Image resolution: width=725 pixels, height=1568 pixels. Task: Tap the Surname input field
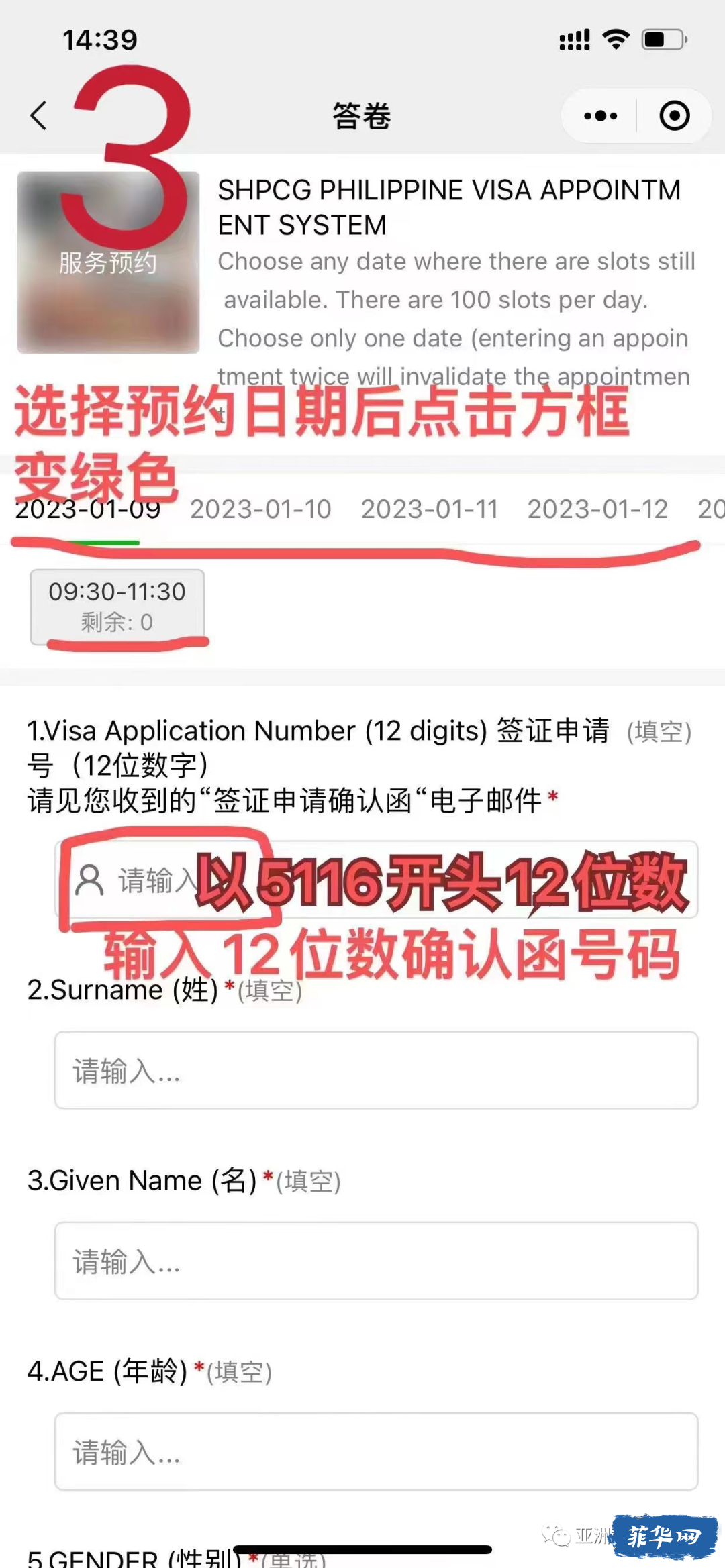(x=376, y=1070)
